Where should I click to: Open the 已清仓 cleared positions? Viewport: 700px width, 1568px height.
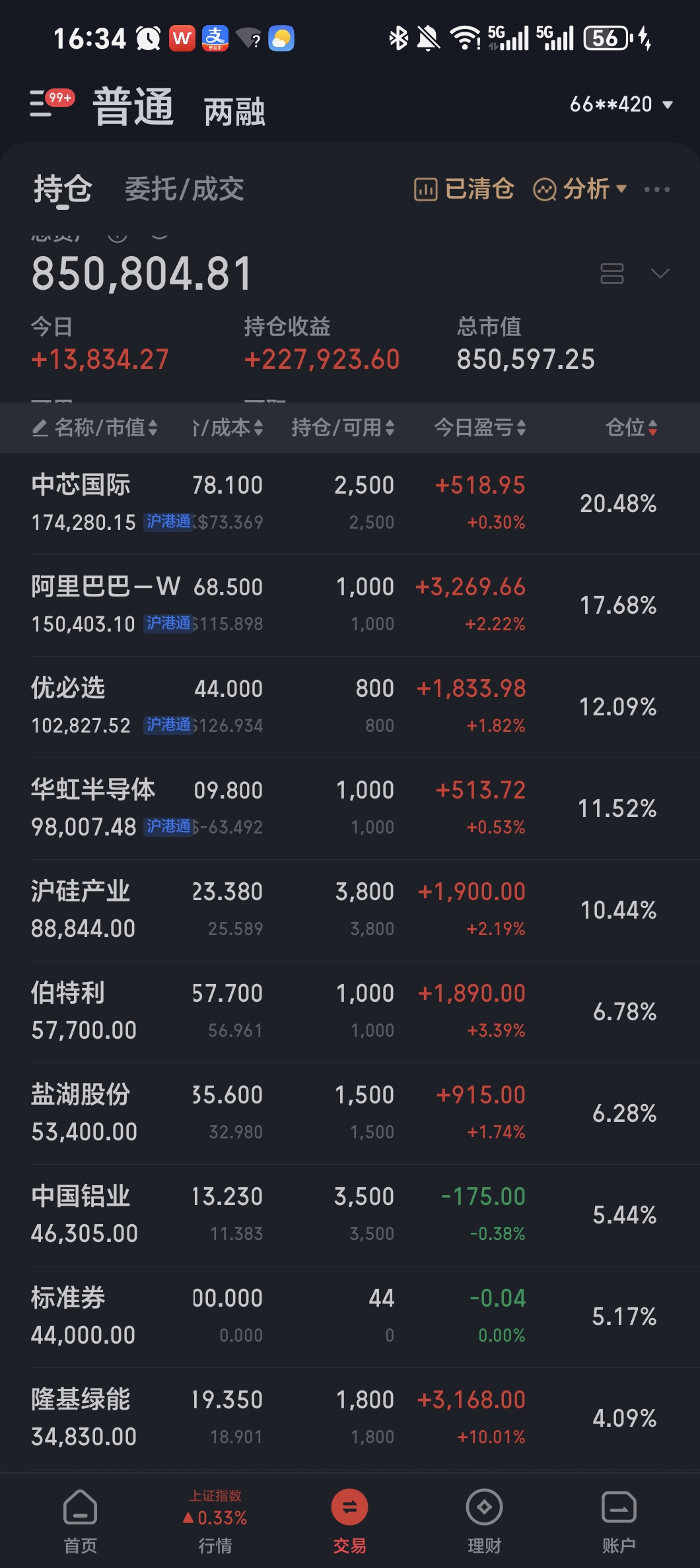(x=464, y=189)
